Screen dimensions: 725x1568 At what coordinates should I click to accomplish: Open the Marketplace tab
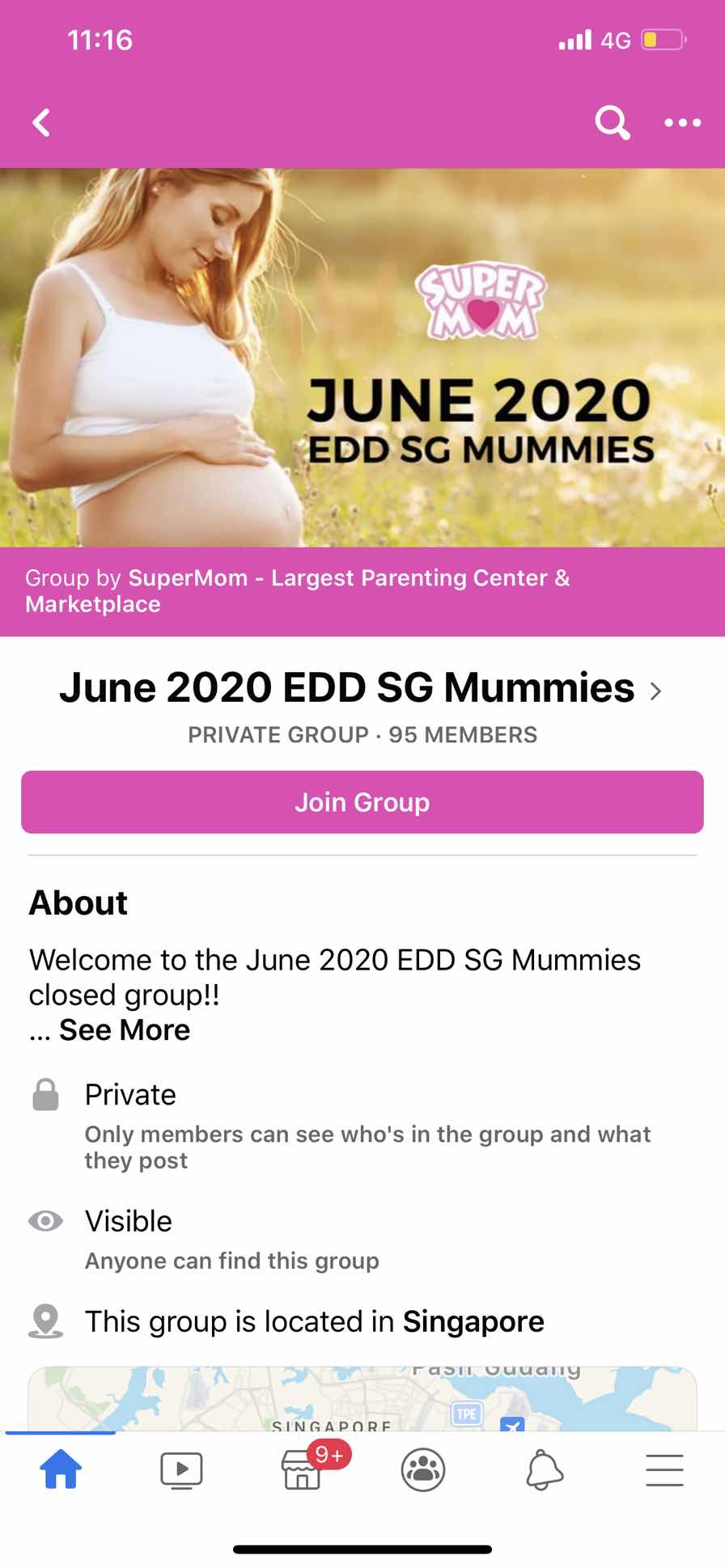[x=302, y=1469]
